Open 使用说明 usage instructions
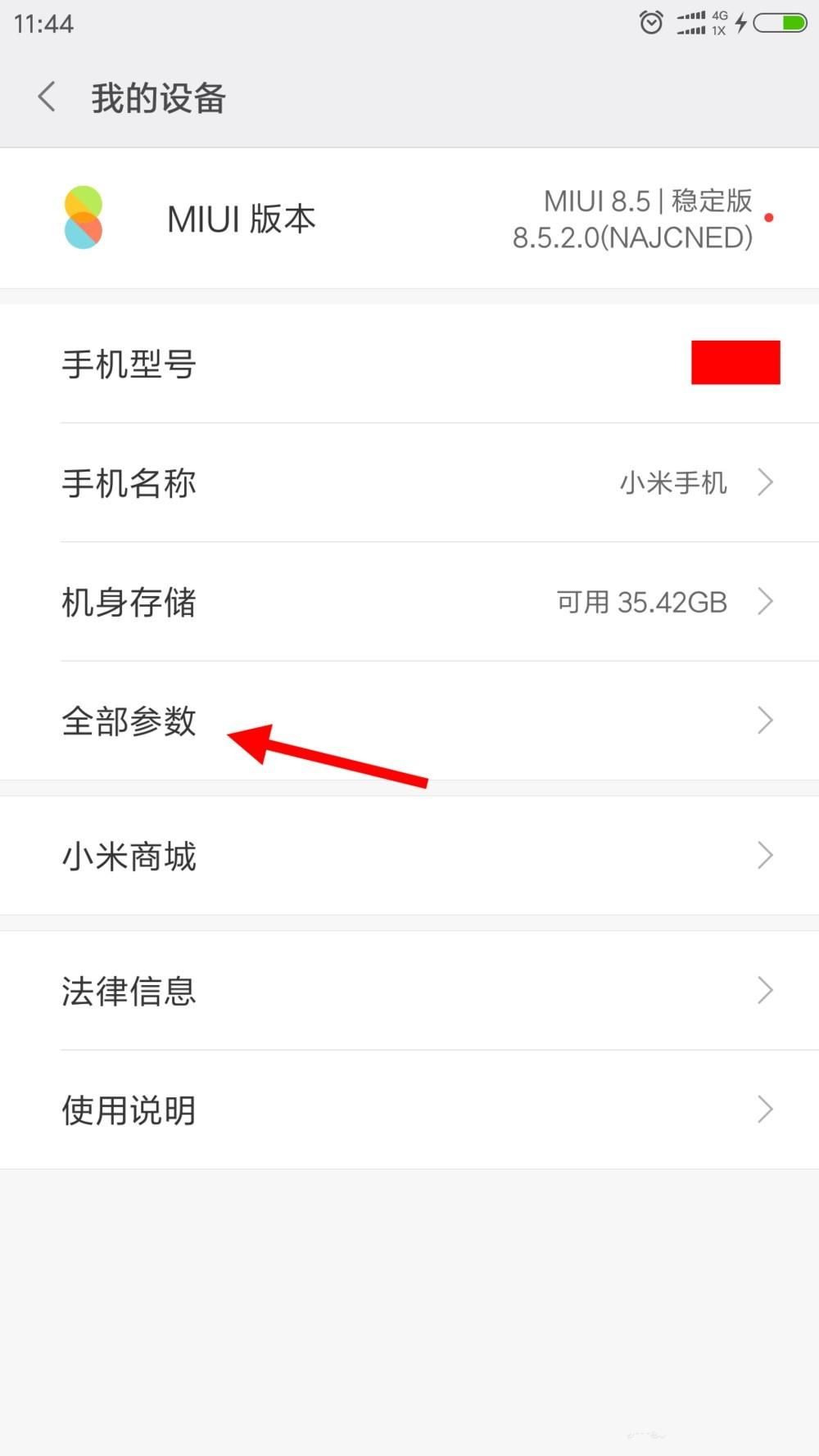This screenshot has width=819, height=1456. click(x=409, y=1110)
